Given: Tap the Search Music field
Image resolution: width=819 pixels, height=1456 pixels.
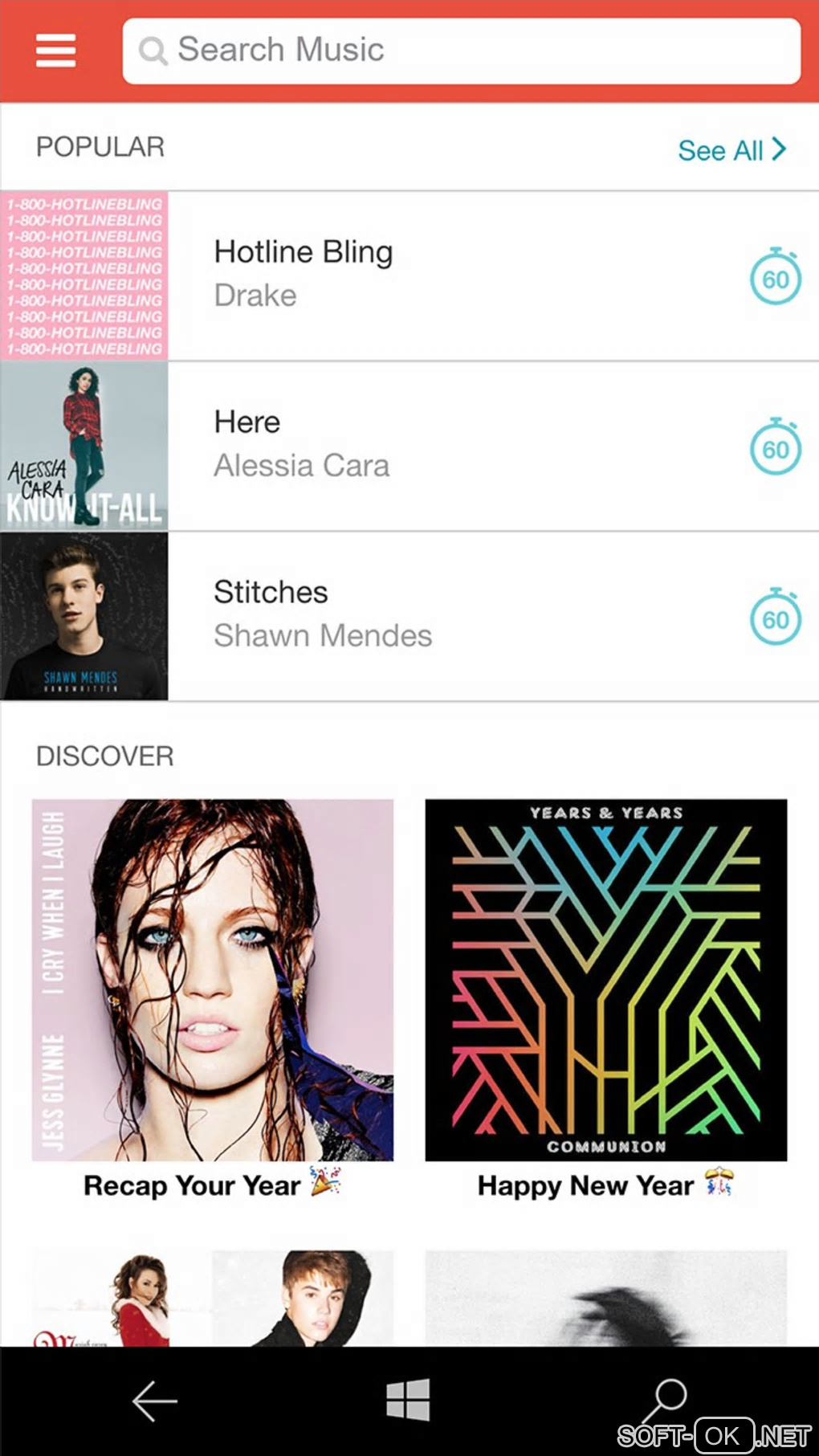Looking at the screenshot, I should (x=461, y=51).
